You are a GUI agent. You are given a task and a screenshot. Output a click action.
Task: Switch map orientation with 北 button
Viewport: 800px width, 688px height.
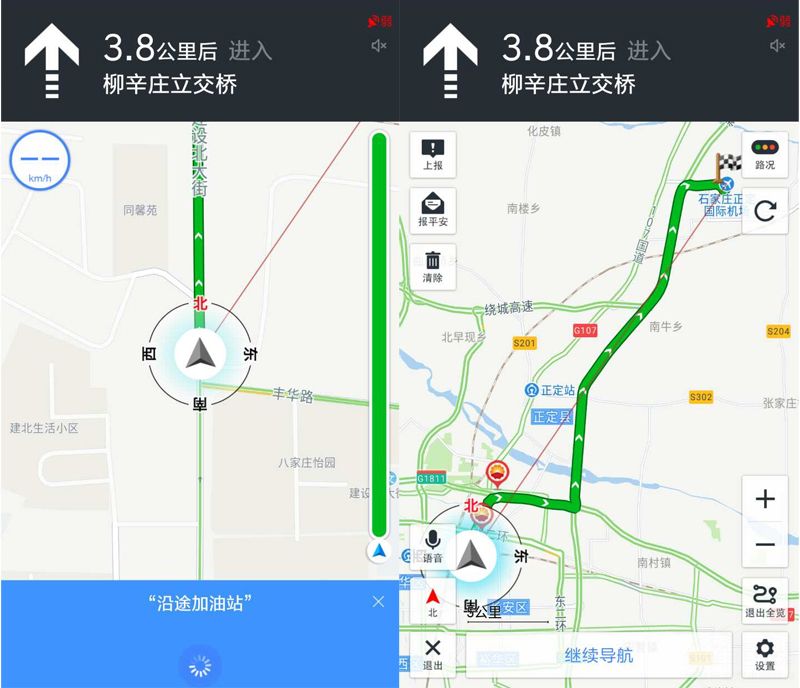[x=432, y=601]
